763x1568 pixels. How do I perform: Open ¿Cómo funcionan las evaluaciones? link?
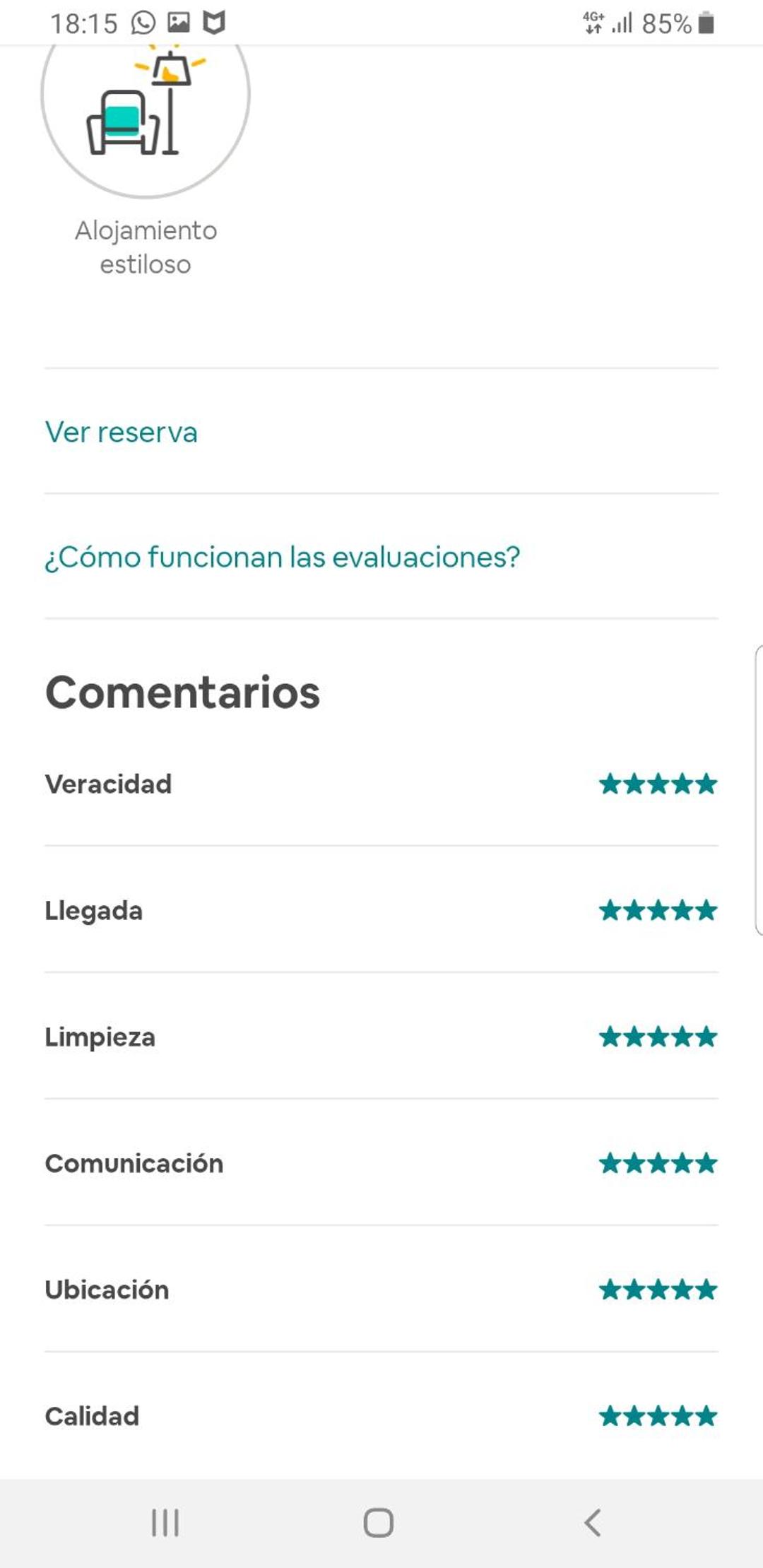tap(282, 557)
